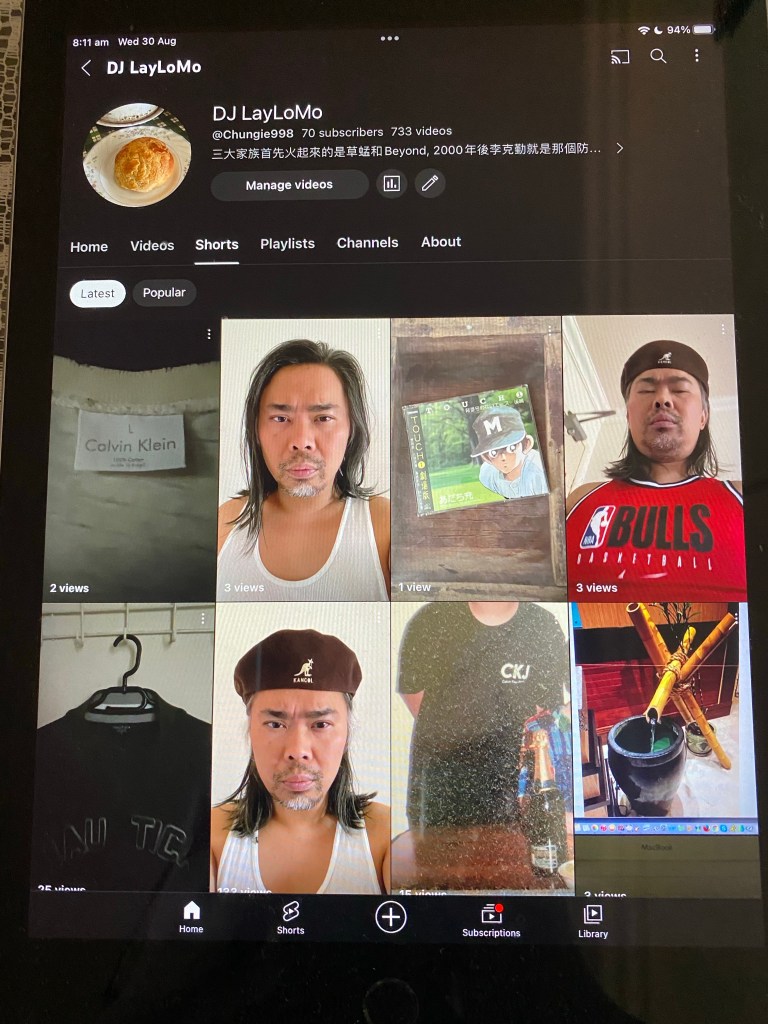Open the top-right overflow menu
This screenshot has height=1024, width=768.
point(697,56)
